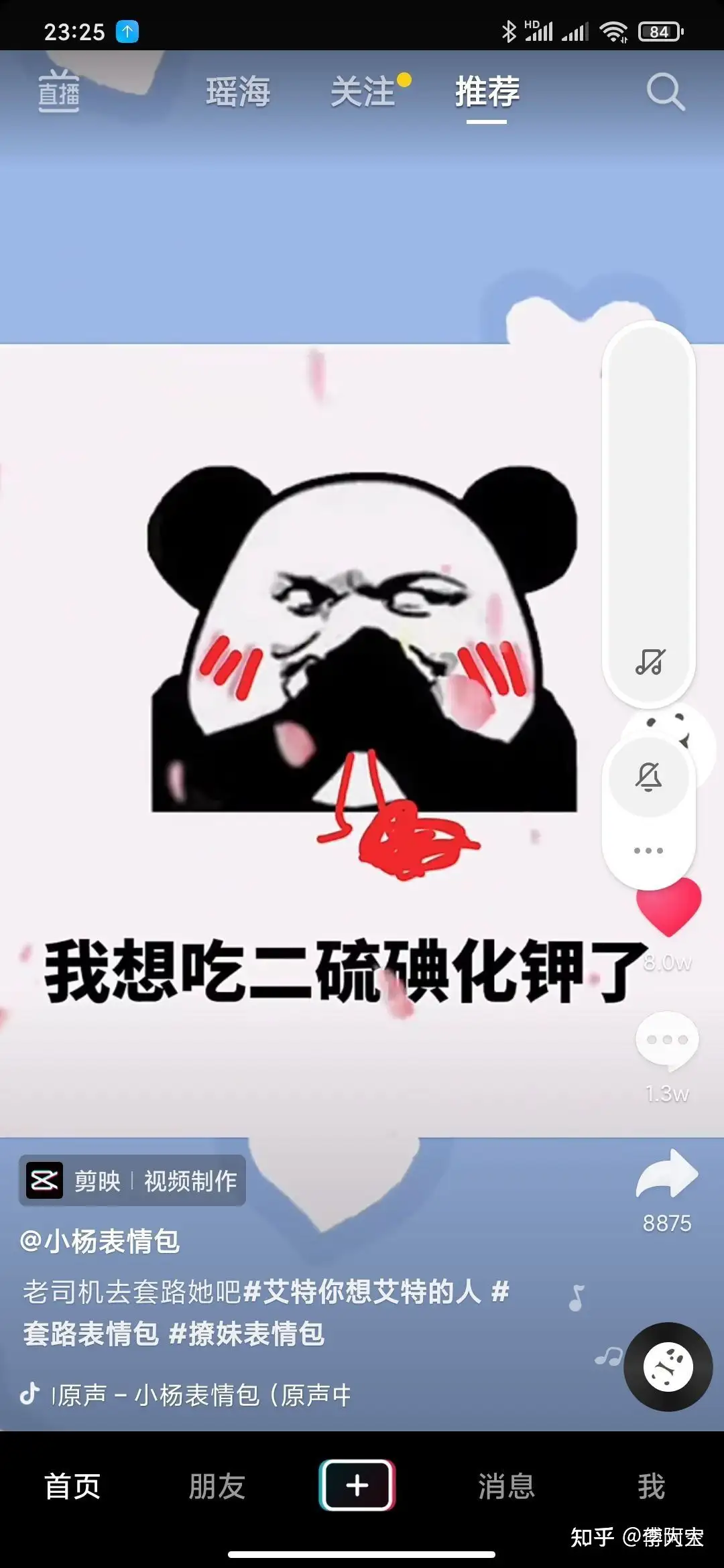Screen dimensions: 724x1568
Task: Open the 直播 live icon
Action: [59, 91]
